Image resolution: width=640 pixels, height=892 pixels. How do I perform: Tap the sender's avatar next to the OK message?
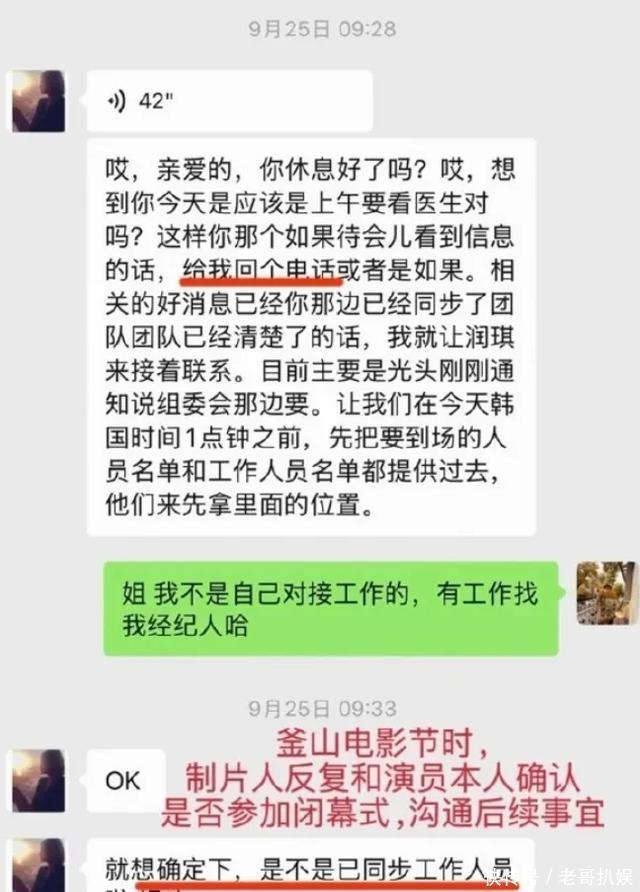point(39,780)
